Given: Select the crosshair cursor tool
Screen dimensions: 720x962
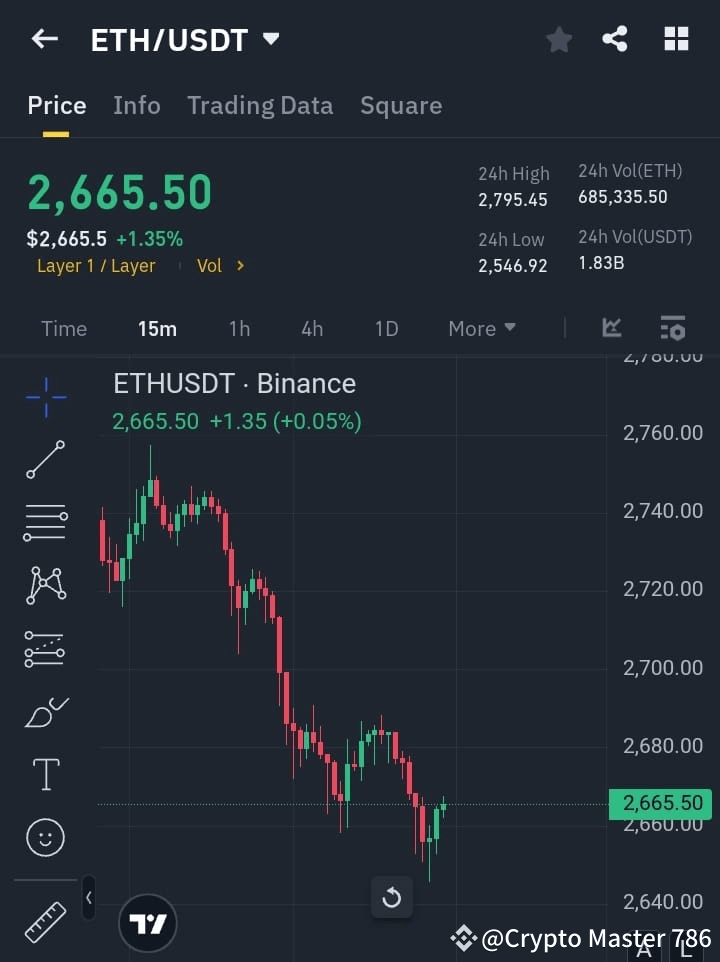Looking at the screenshot, I should 44,397.
